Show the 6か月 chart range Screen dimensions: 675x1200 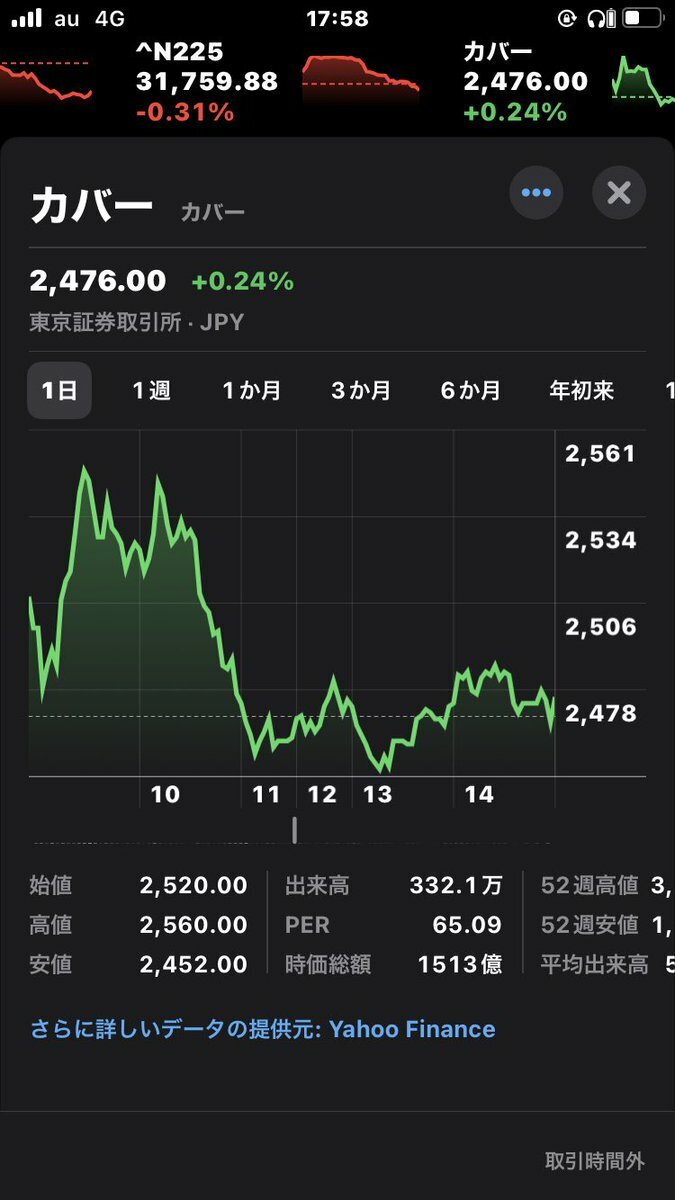[470, 390]
